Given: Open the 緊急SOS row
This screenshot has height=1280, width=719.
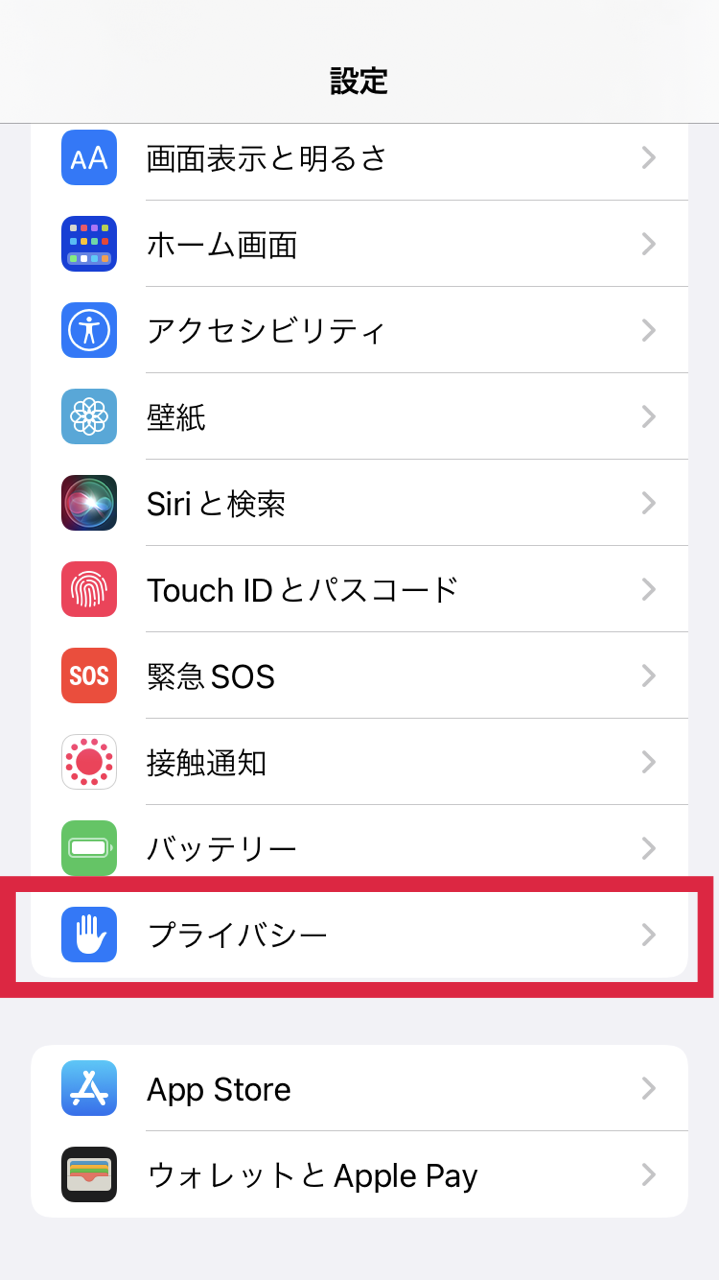Looking at the screenshot, I should [359, 676].
